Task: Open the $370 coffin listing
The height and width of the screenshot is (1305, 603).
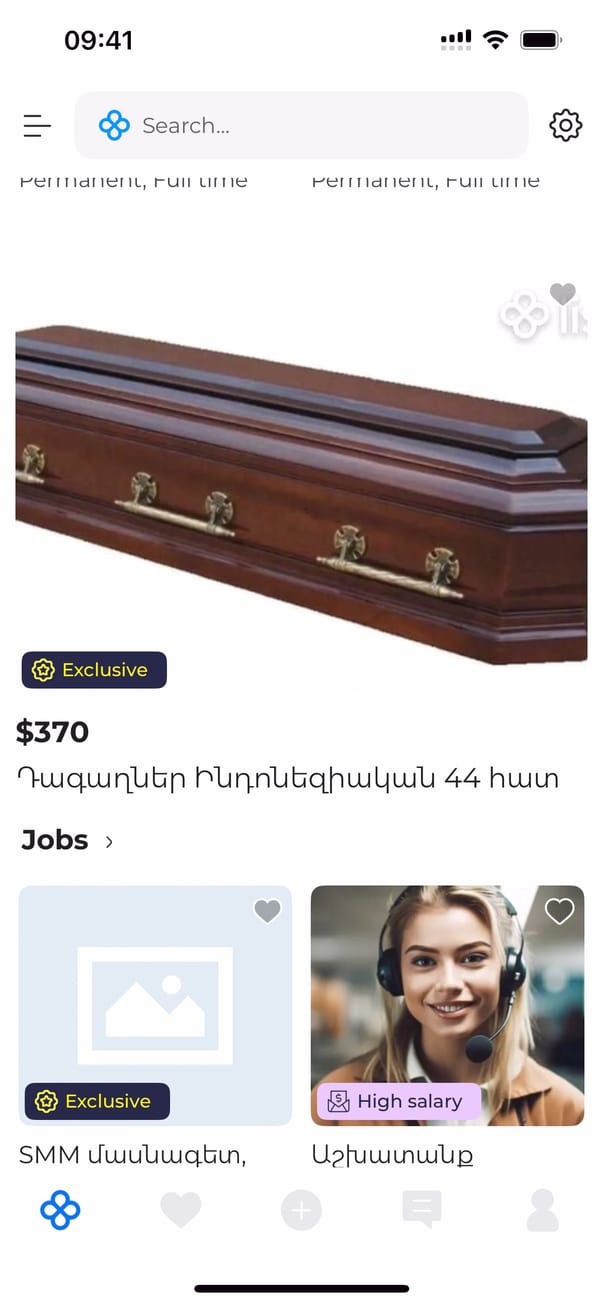Action: [300, 480]
